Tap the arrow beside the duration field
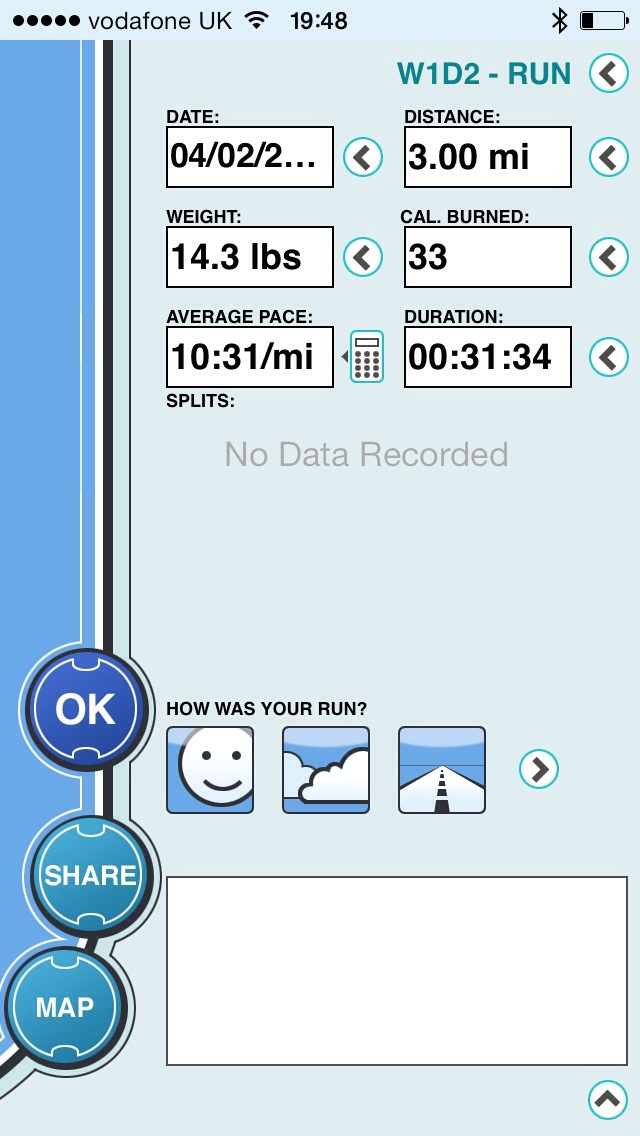 pos(608,357)
